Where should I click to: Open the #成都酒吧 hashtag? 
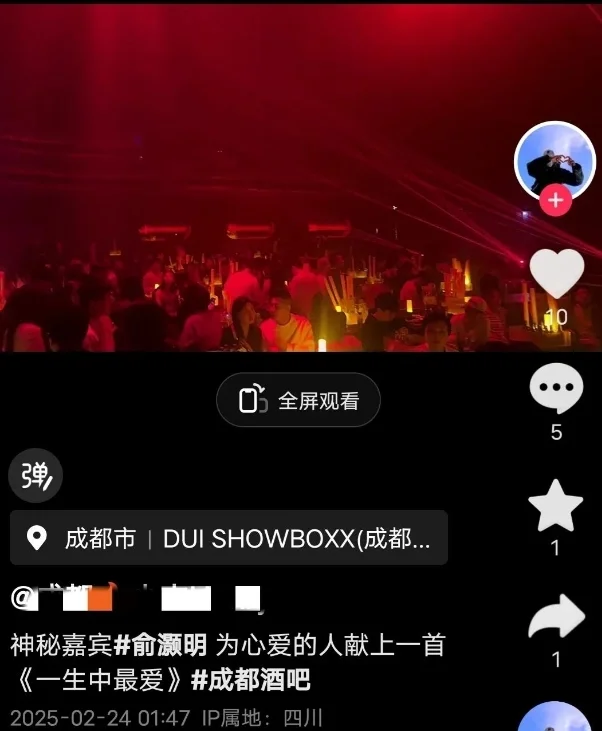coord(251,681)
